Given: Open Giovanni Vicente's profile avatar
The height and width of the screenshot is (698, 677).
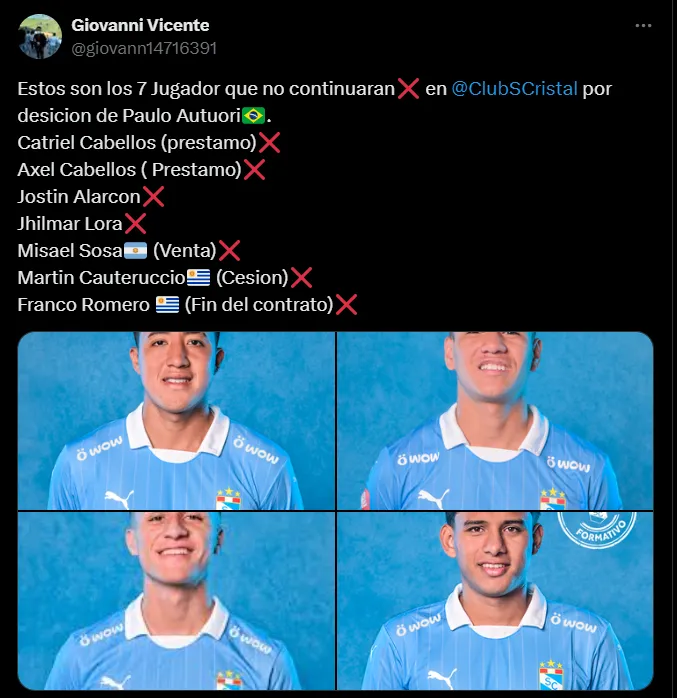Looking at the screenshot, I should 40,36.
